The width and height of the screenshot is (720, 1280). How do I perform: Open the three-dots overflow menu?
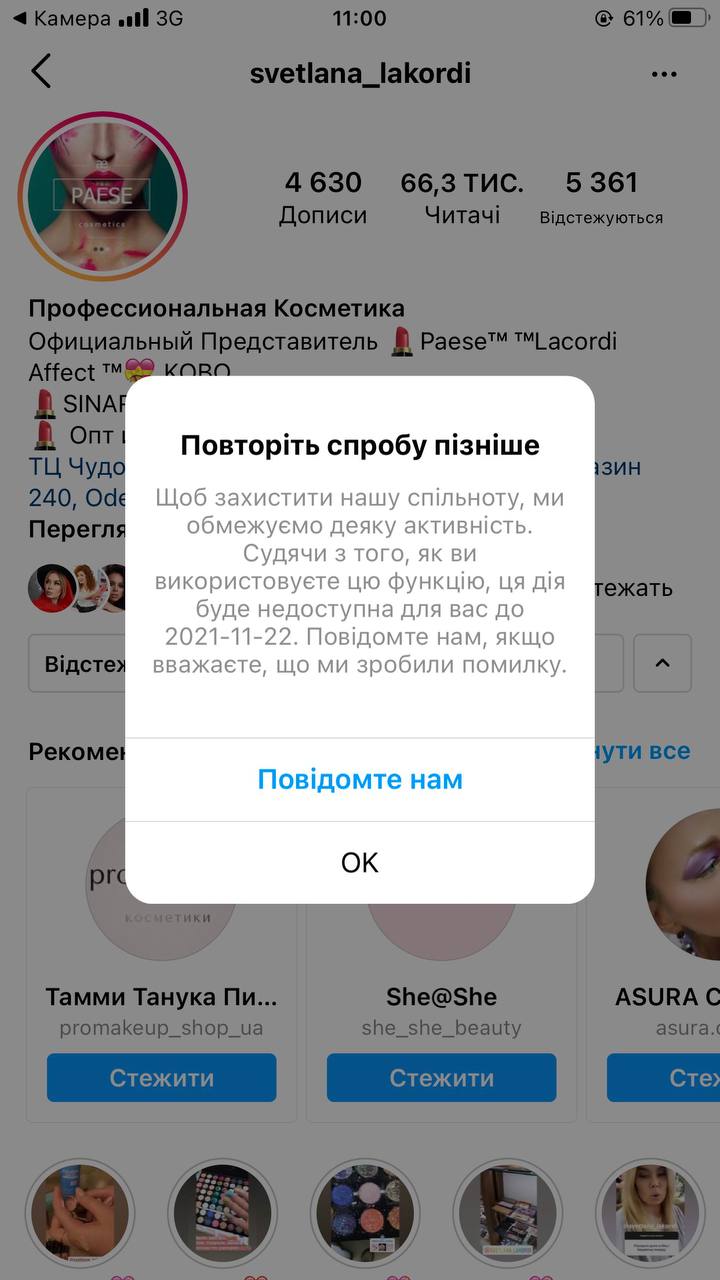point(664,74)
